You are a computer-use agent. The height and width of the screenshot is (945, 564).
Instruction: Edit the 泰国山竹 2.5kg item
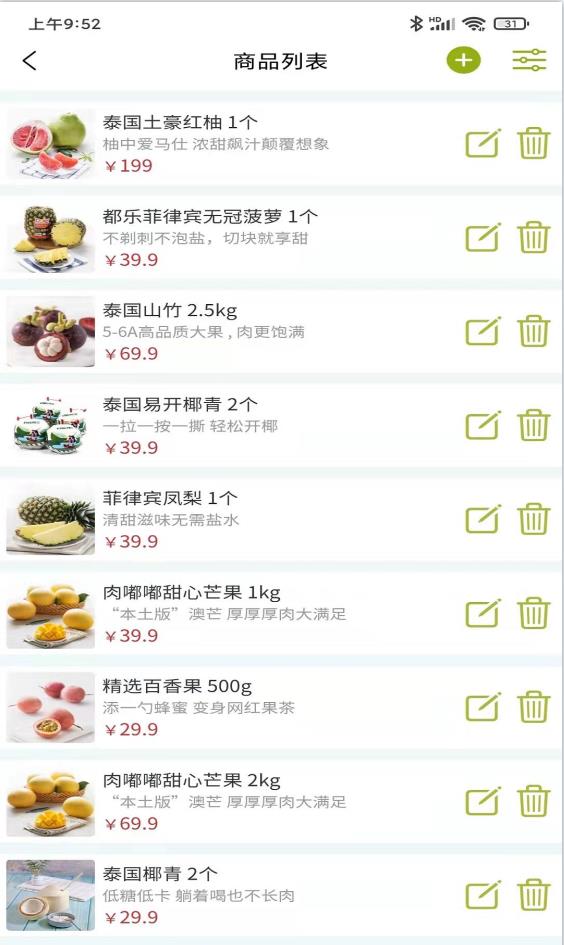click(x=483, y=331)
